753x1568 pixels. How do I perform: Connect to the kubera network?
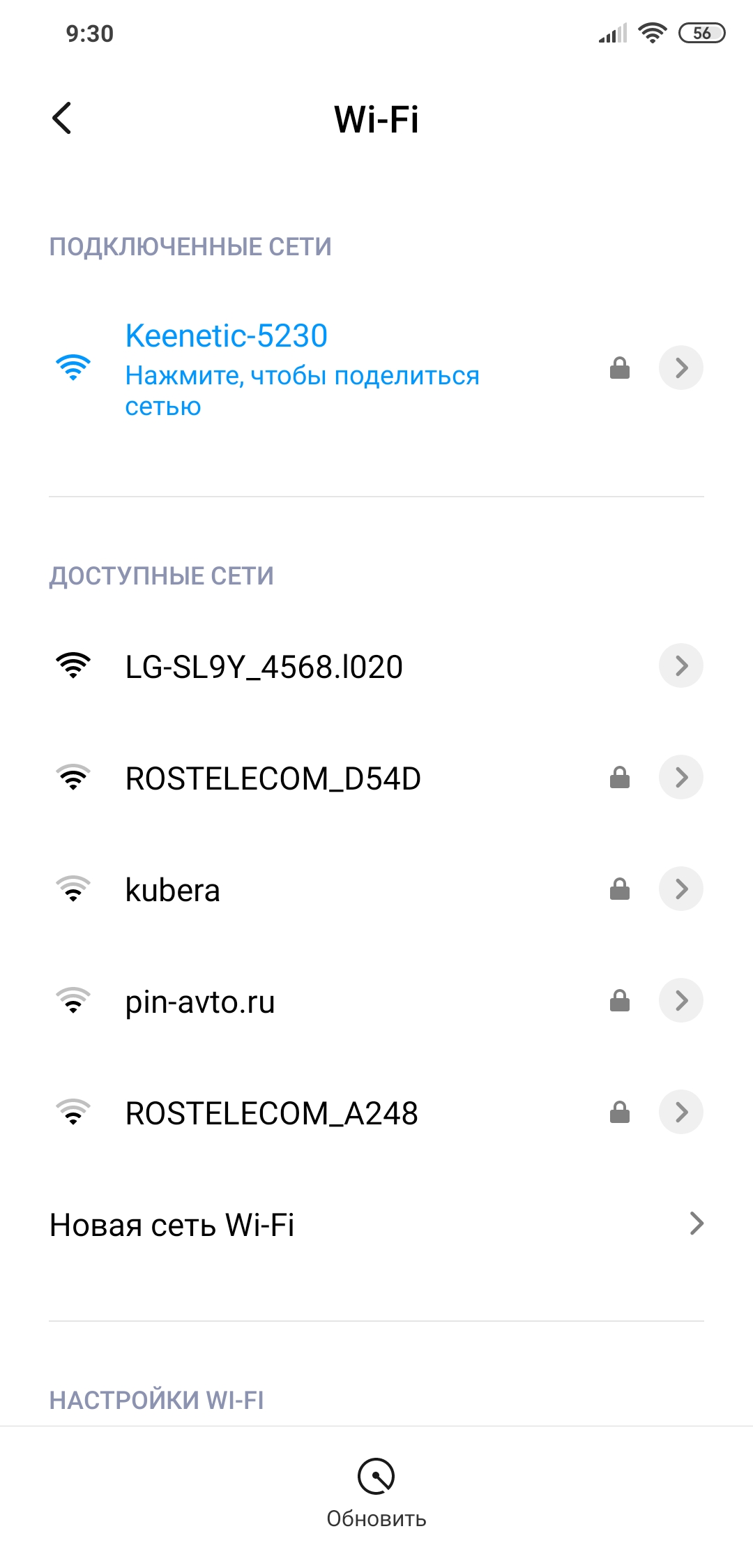pos(172,890)
